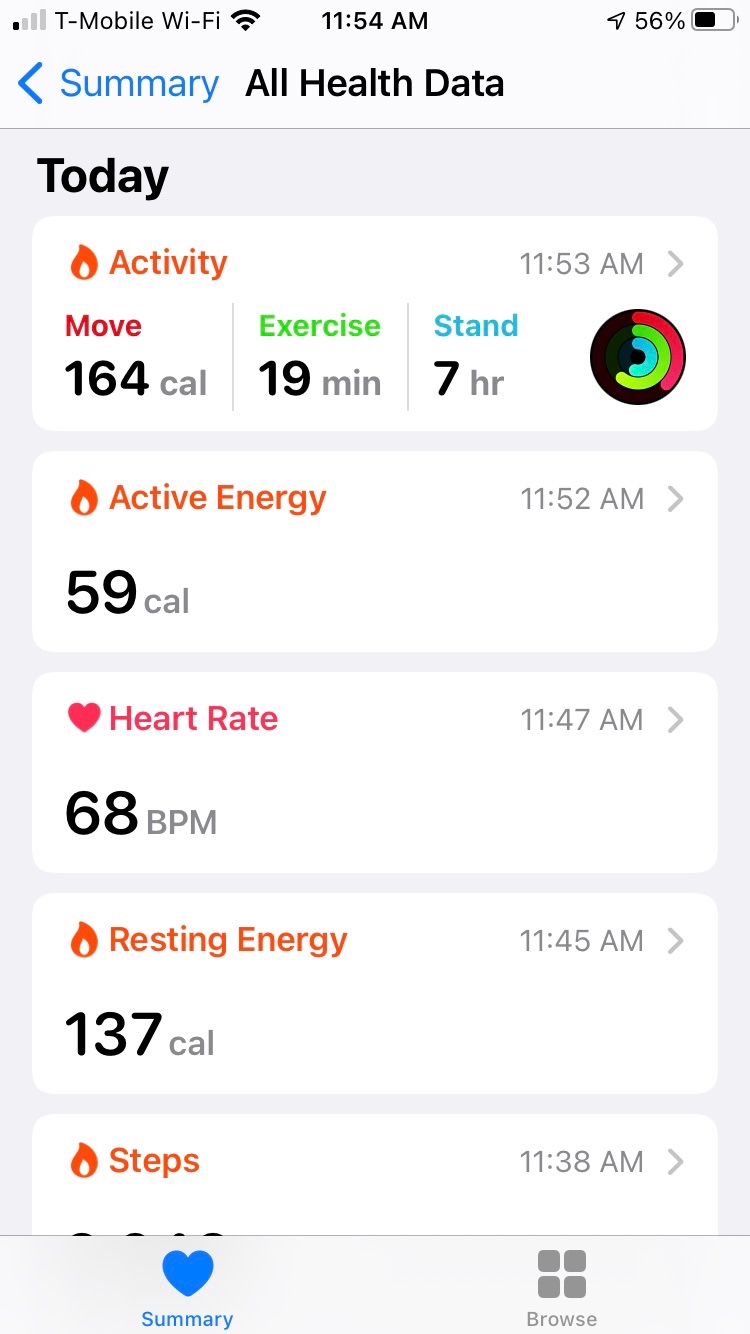Switch to the Summary tab
The height and width of the screenshot is (1334, 750).
[187, 1288]
